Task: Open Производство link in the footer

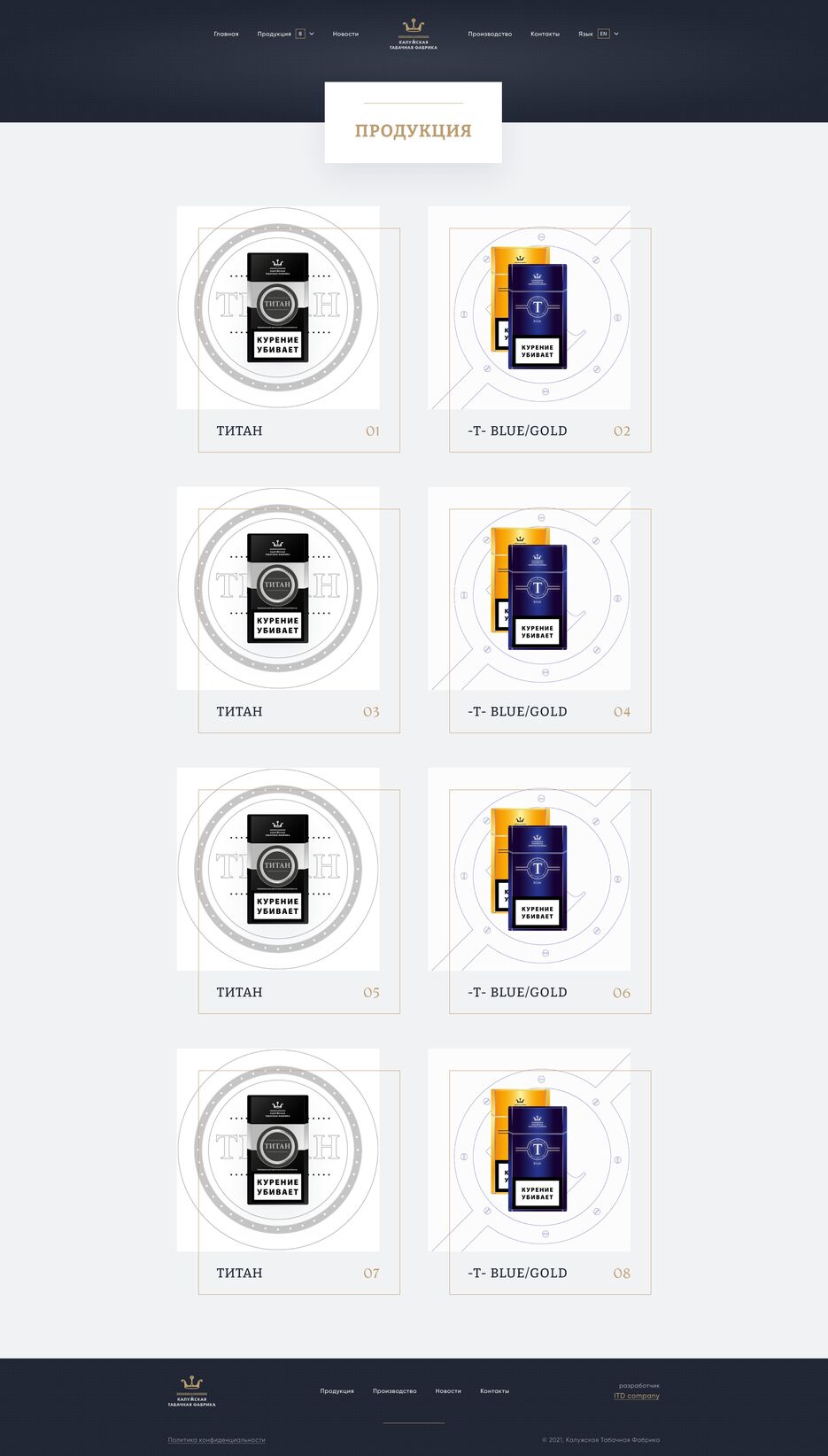Action: point(394,1390)
